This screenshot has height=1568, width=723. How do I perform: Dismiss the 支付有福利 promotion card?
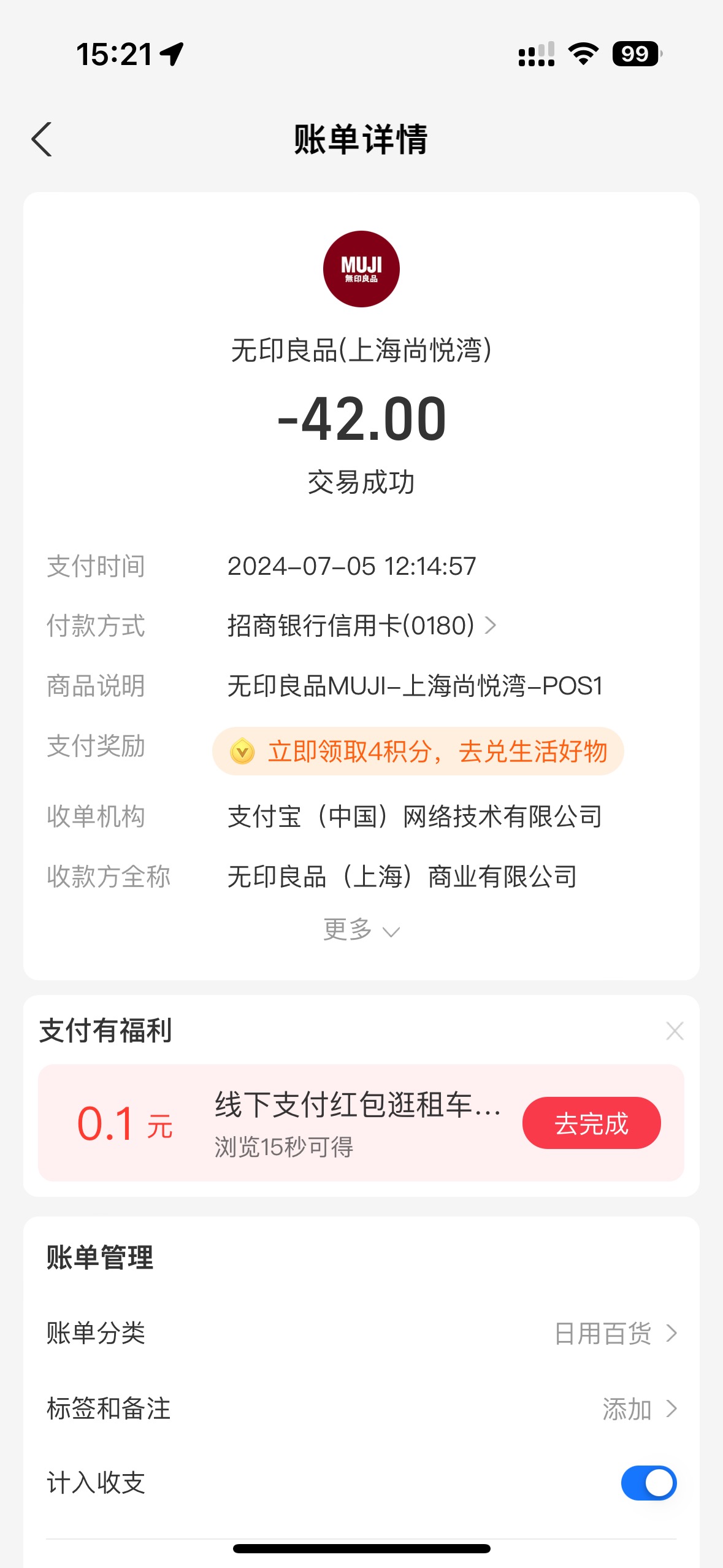(675, 1031)
